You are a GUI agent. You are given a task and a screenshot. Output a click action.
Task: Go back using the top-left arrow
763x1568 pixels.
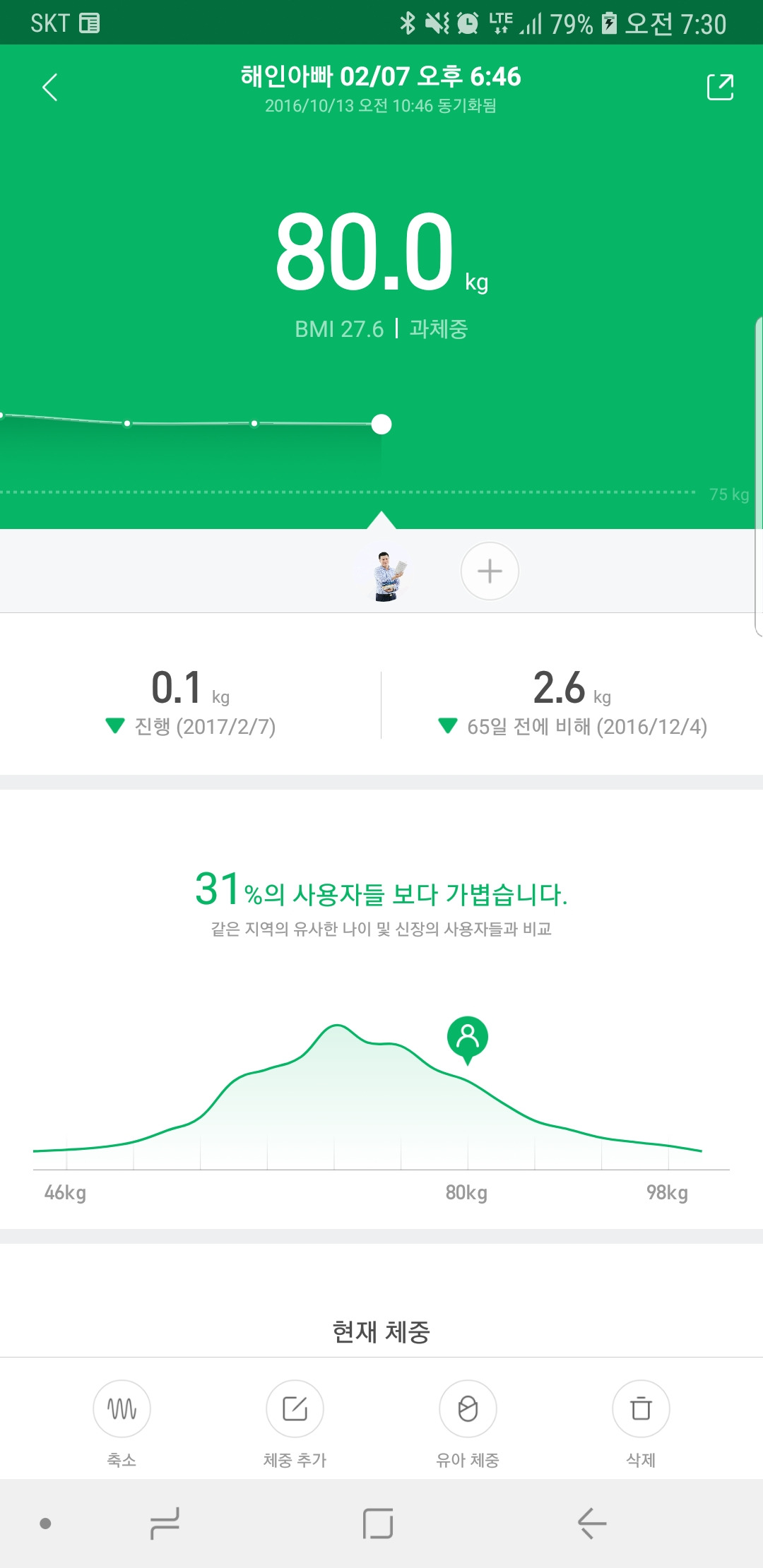tap(50, 88)
